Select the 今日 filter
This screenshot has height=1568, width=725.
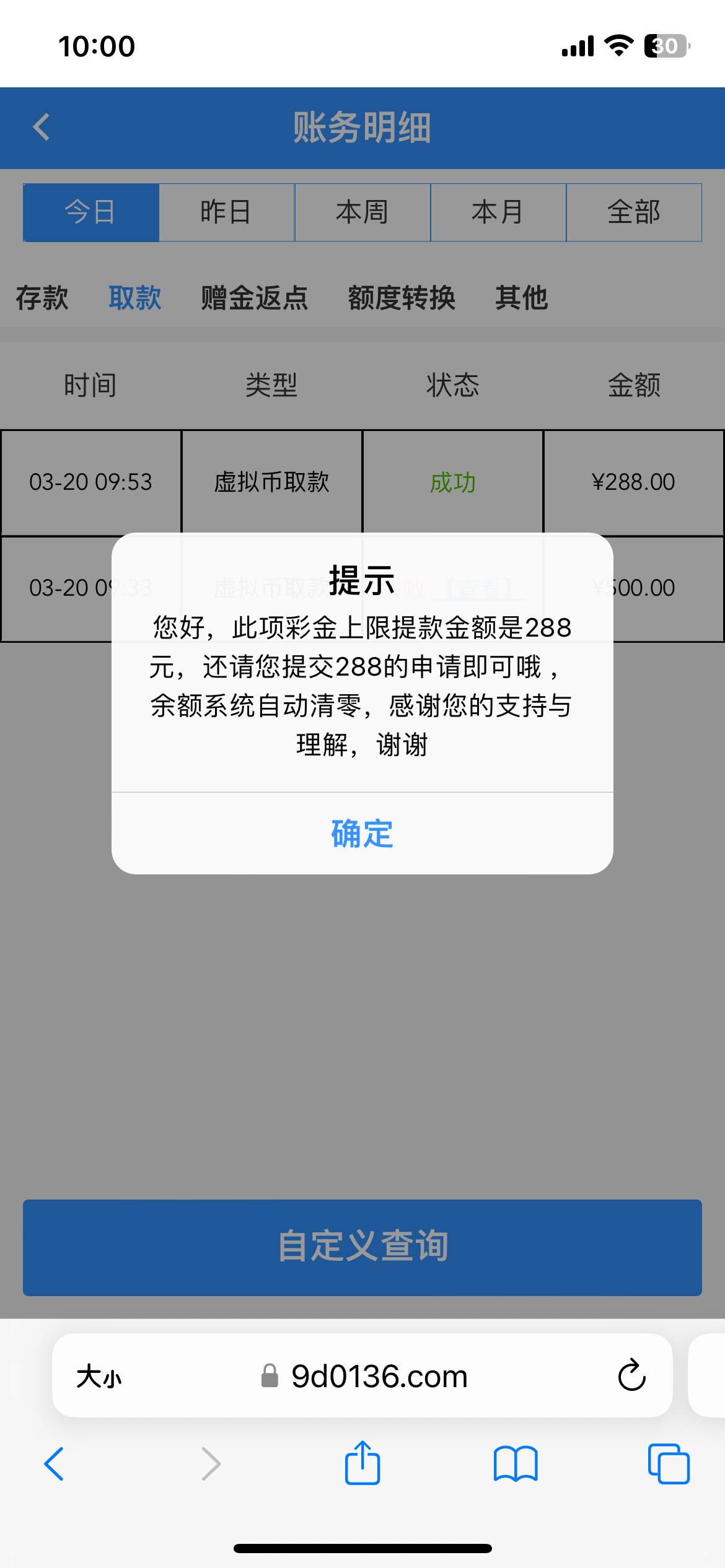[91, 212]
